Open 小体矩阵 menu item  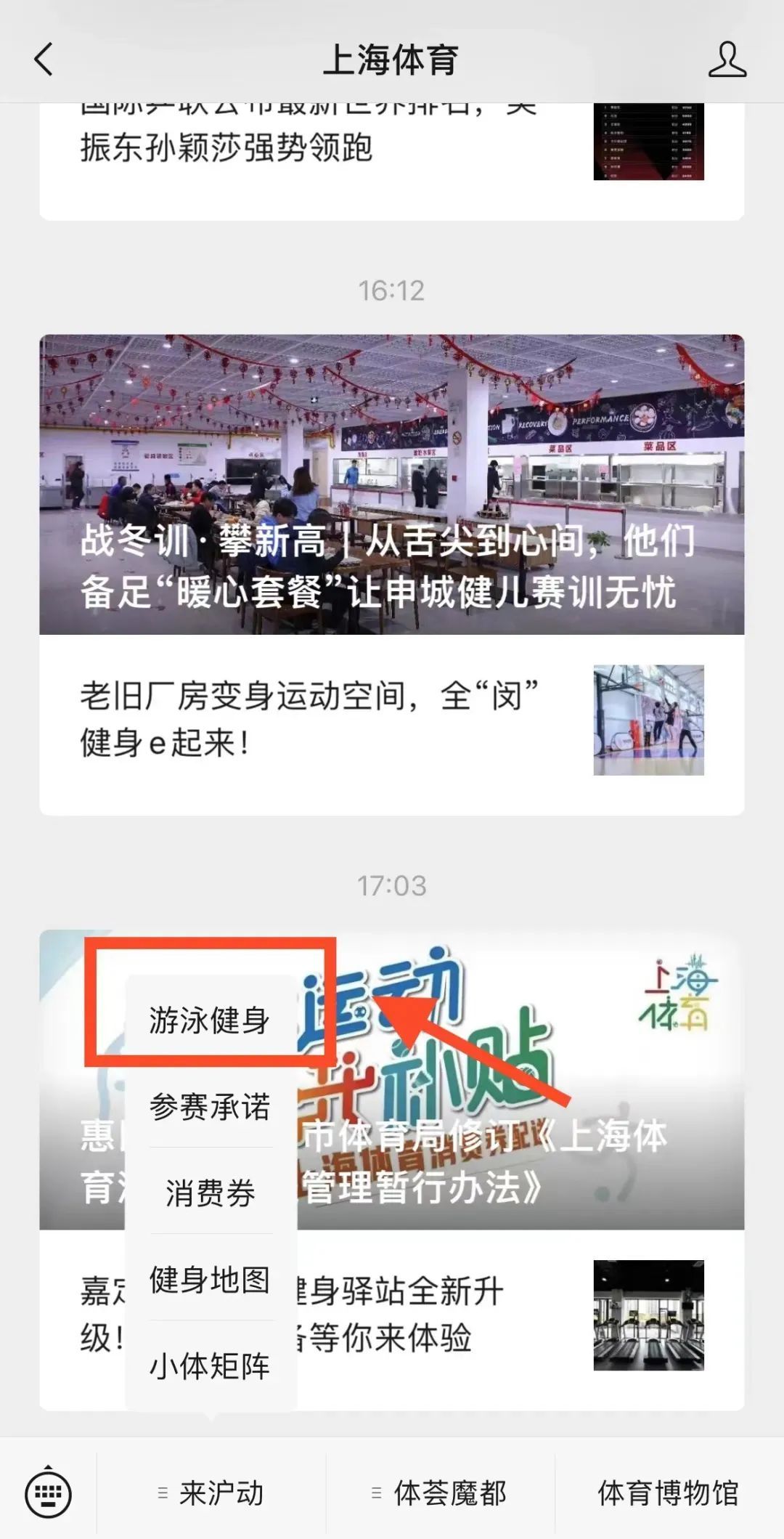coord(210,1365)
